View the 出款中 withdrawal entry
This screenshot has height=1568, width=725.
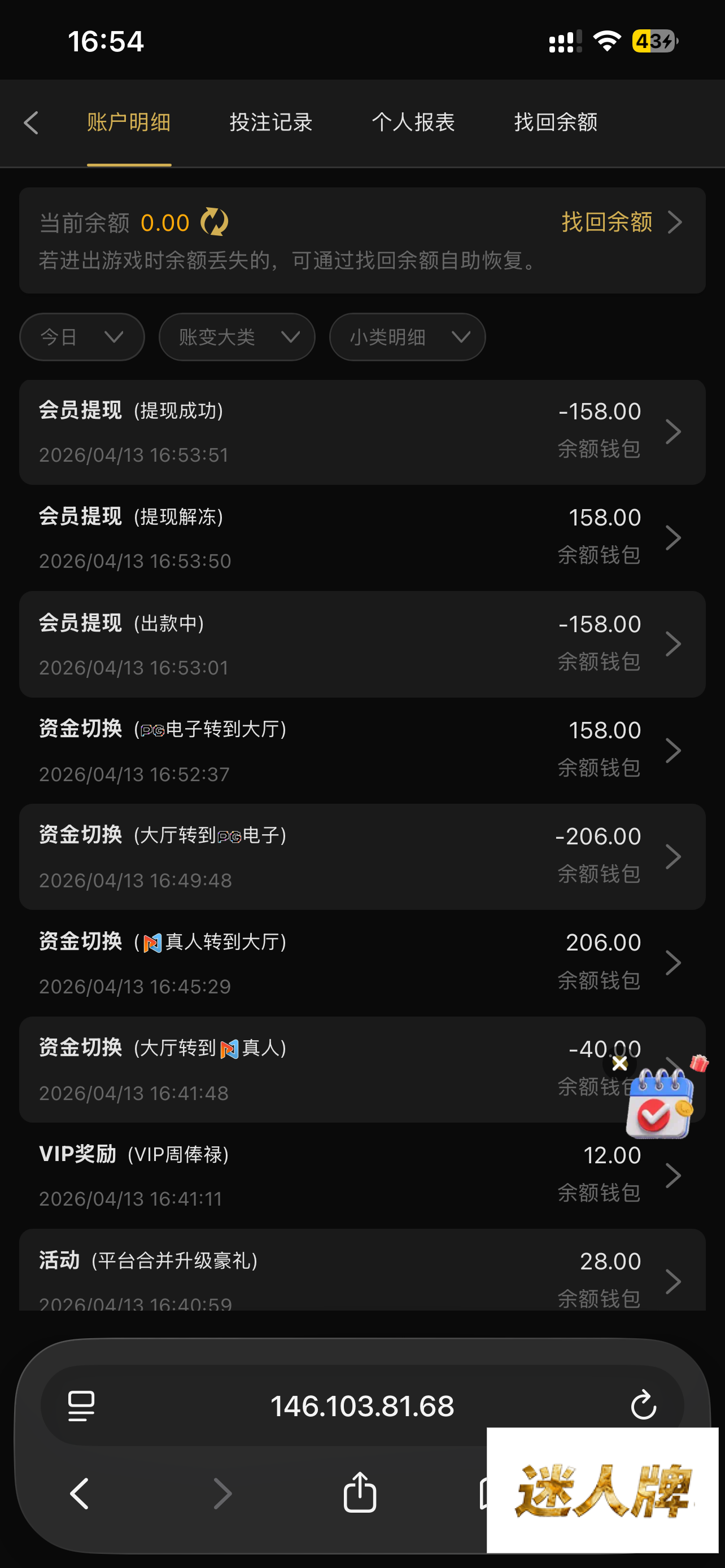362,644
